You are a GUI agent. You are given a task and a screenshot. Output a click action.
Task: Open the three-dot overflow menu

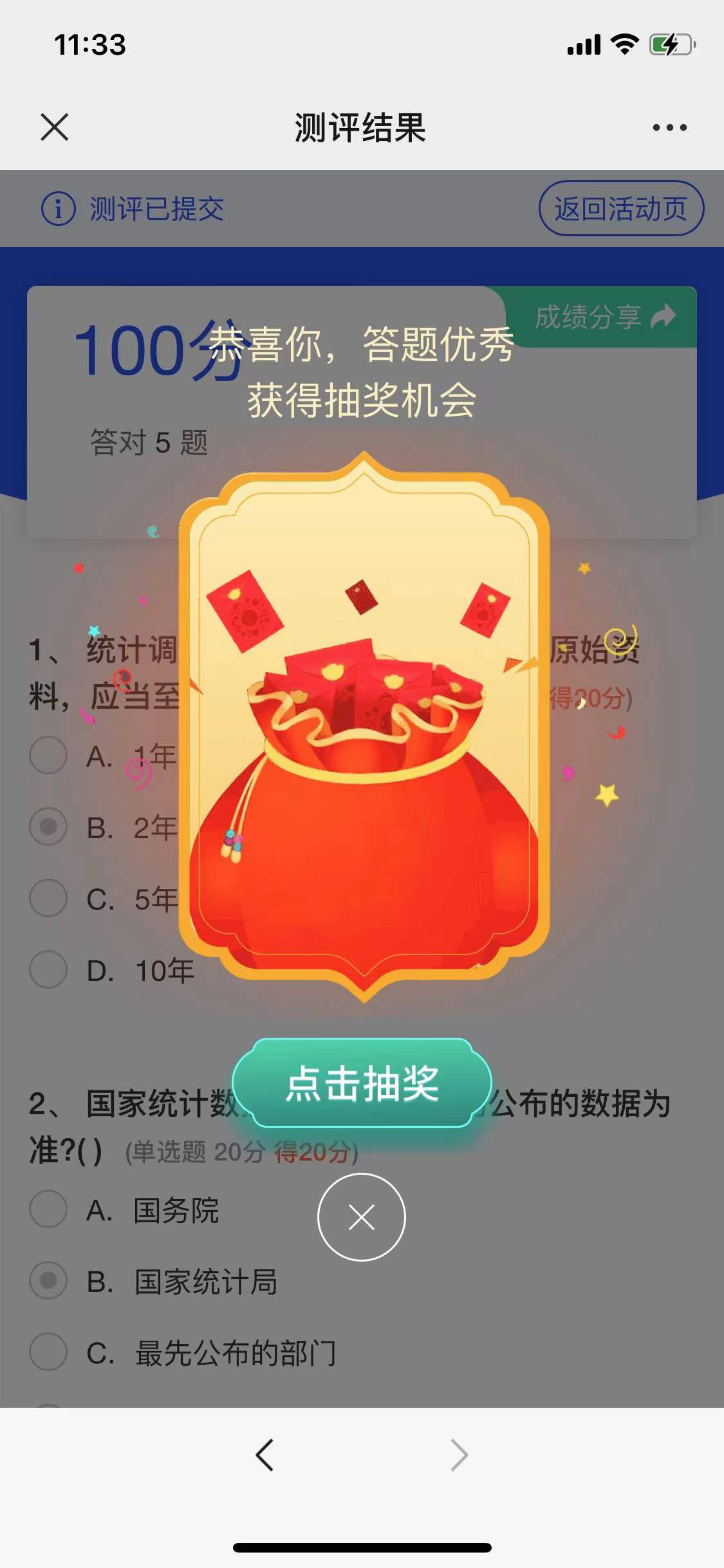point(669,127)
